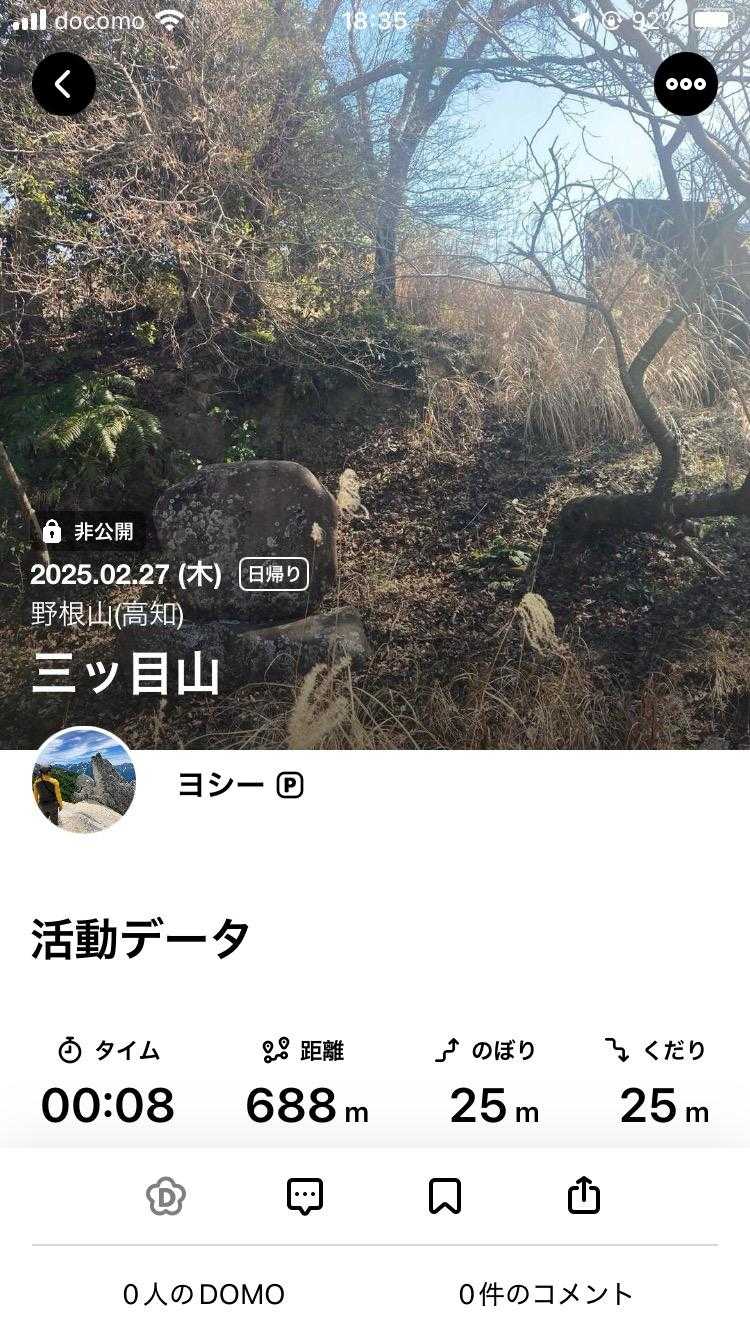The width and height of the screenshot is (750, 1334).
Task: Bookmark this 三ッ目山 activity
Action: pos(445,1196)
